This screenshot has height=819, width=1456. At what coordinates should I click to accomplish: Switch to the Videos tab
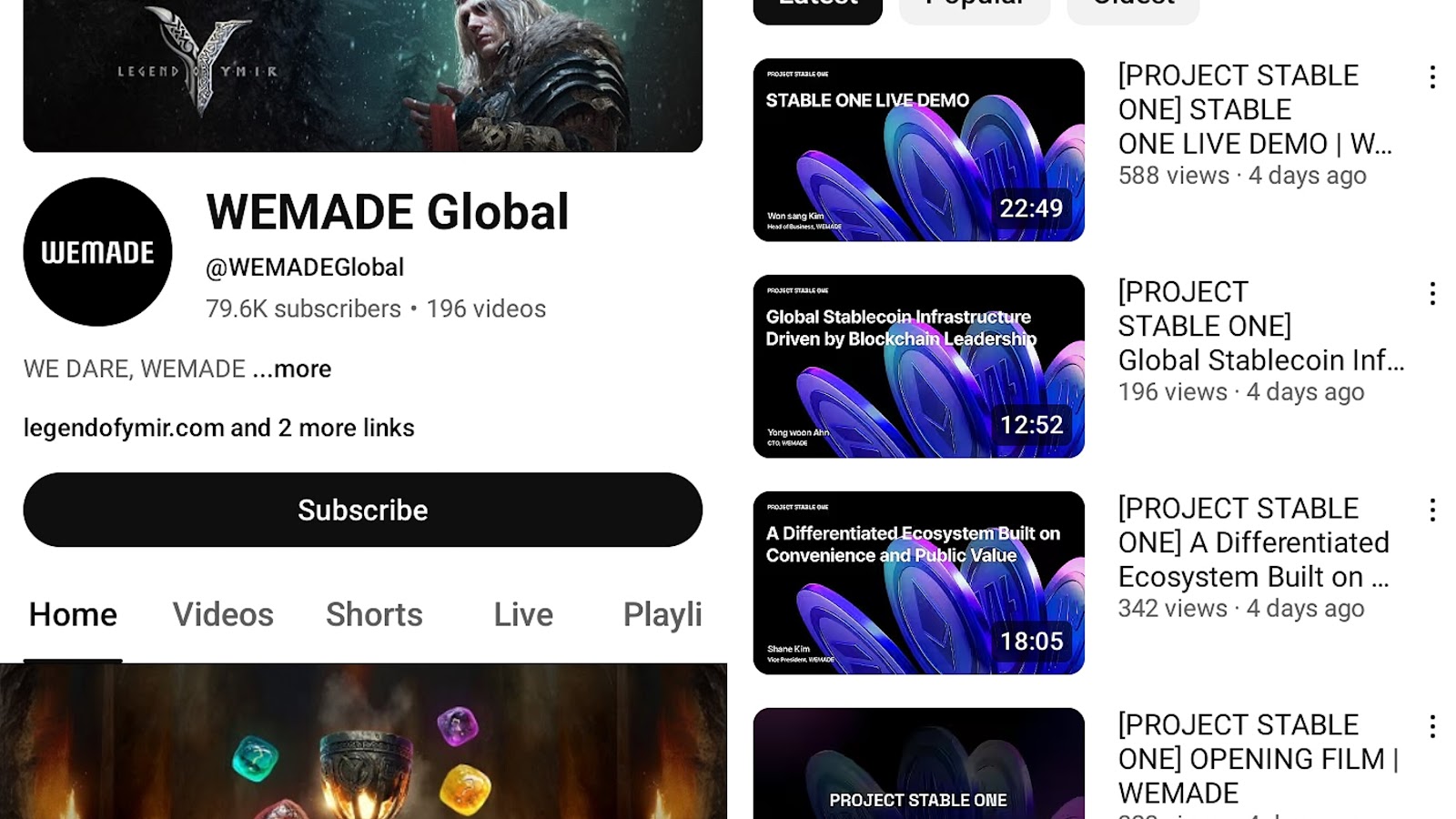(x=223, y=615)
